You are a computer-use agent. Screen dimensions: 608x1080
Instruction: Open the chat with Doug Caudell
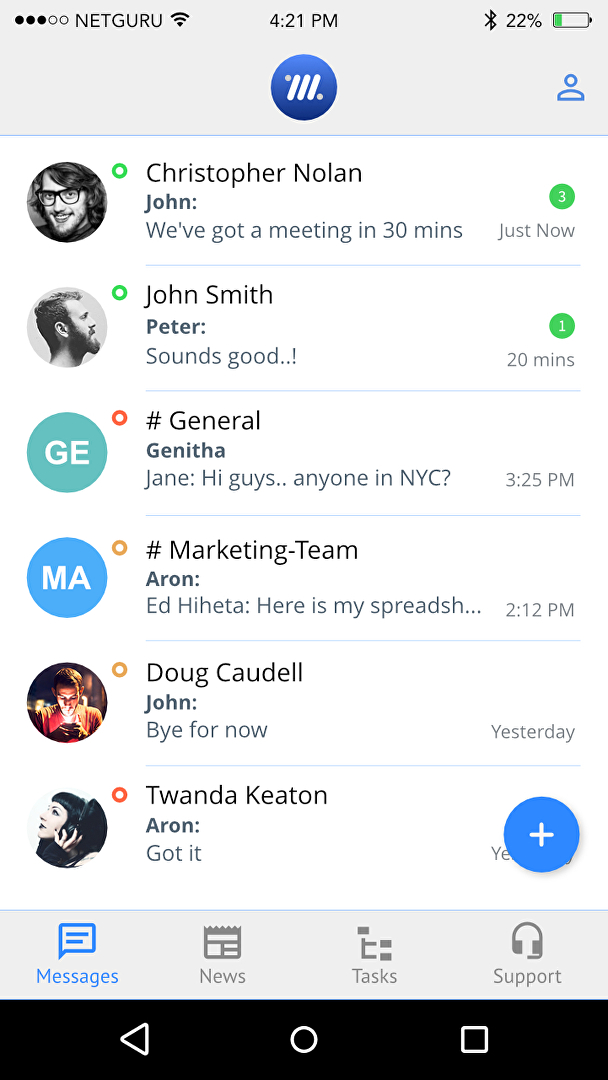pyautogui.click(x=304, y=703)
